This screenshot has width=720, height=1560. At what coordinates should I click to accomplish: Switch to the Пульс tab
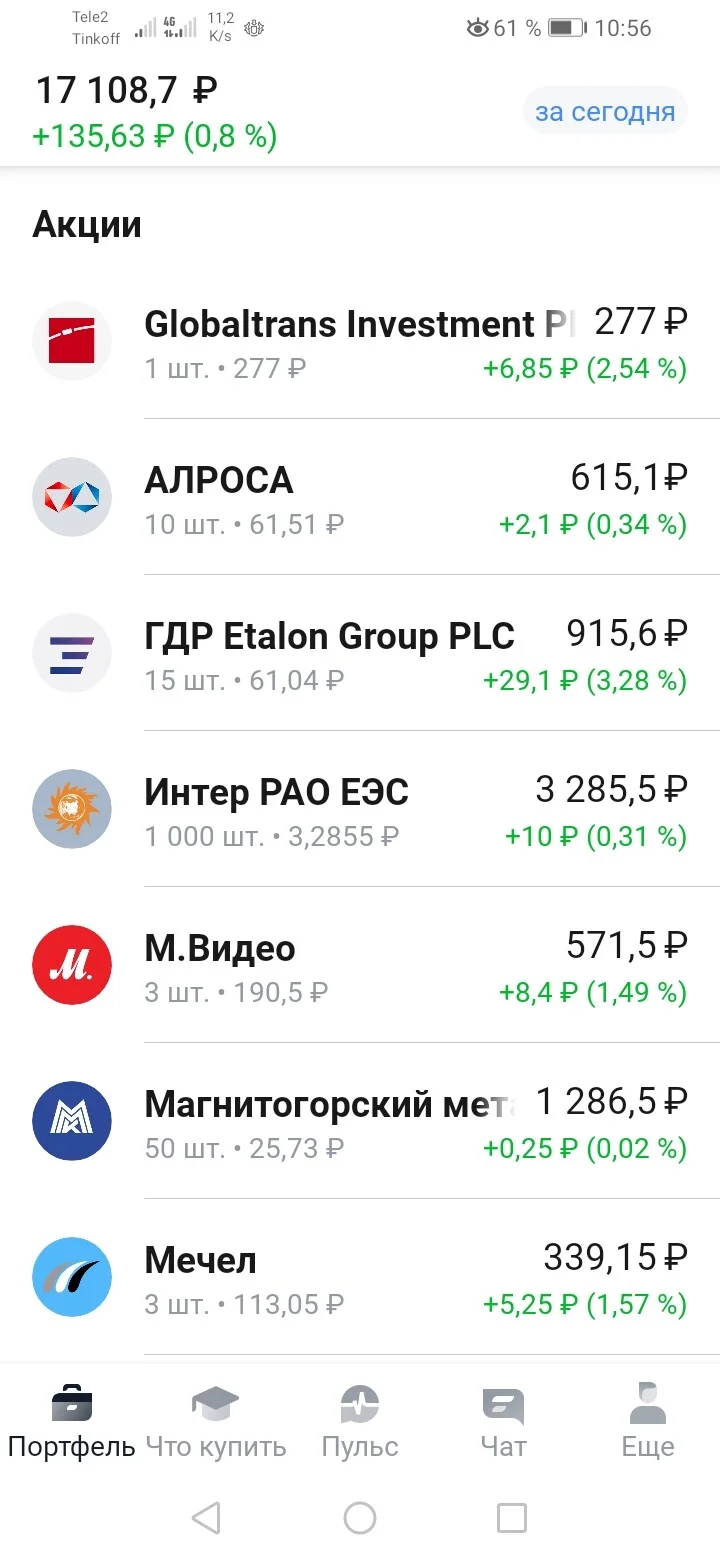click(x=360, y=1420)
